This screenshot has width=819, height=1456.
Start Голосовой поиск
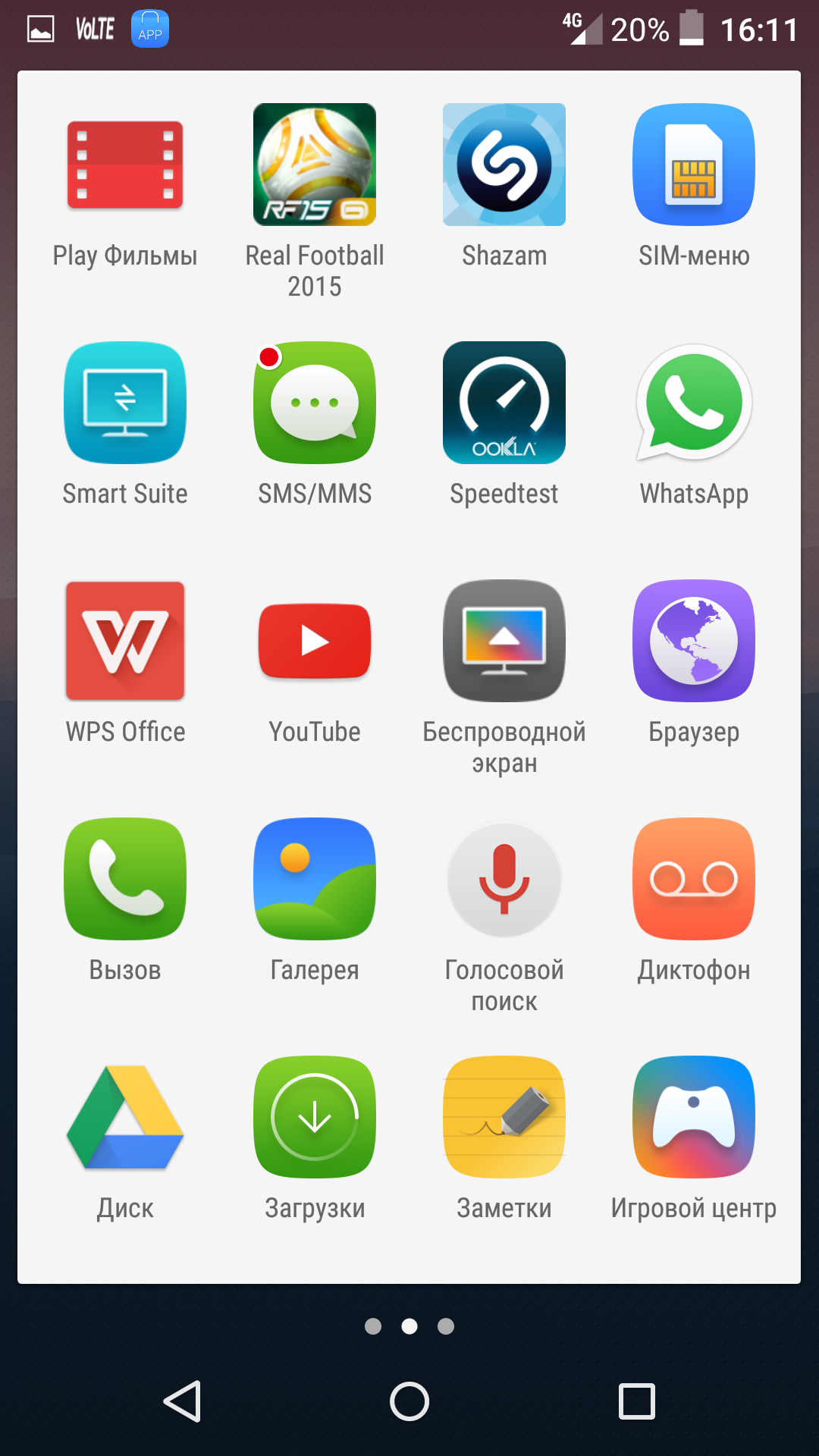click(504, 879)
